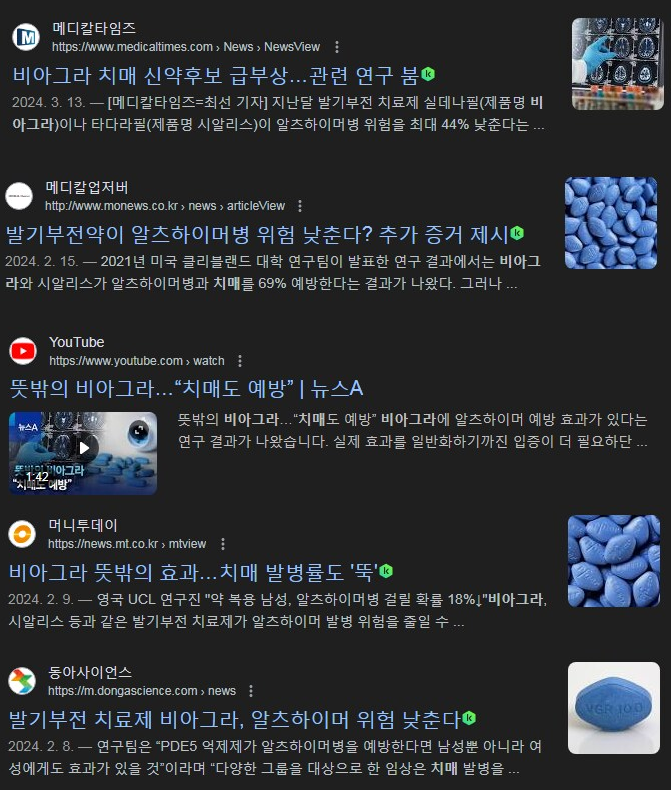Open more options for the 메디칼타임즈 result
Image resolution: width=671 pixels, height=790 pixels.
tap(337, 47)
